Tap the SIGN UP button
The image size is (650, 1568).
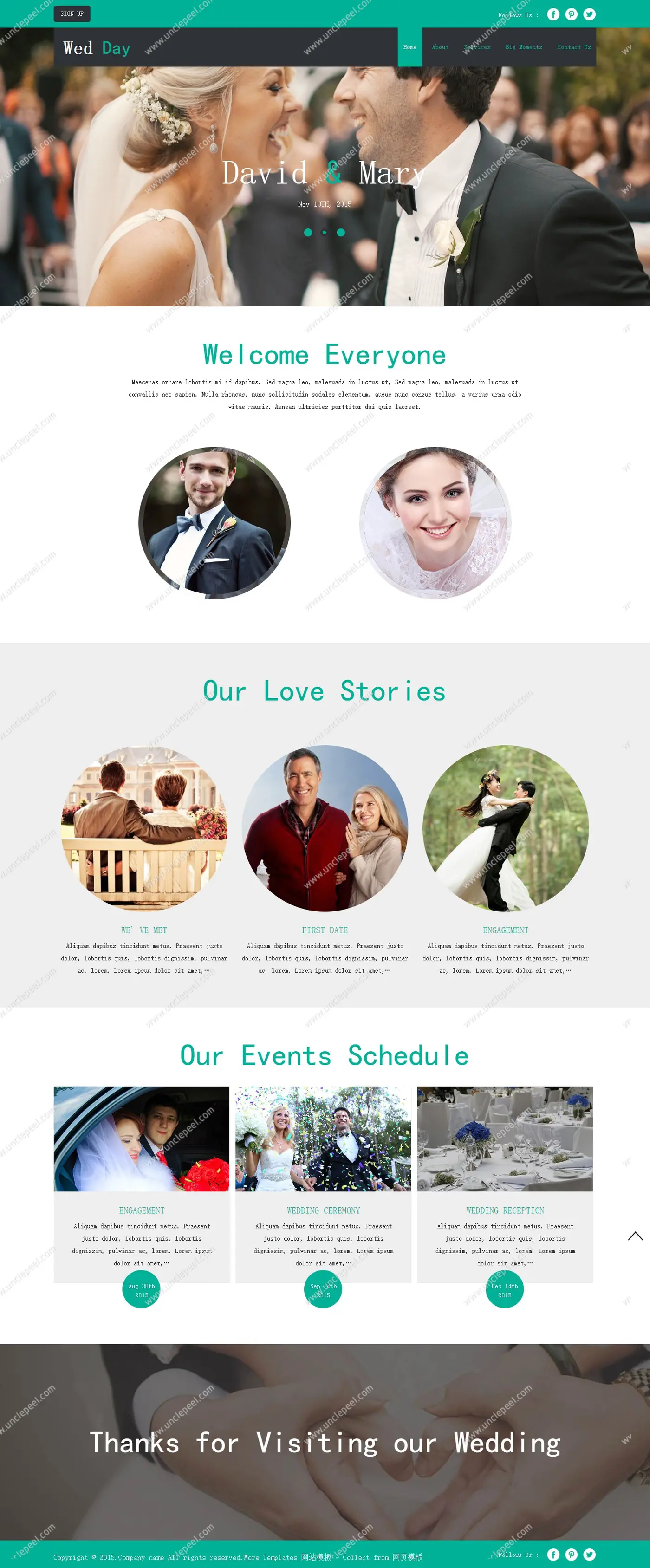pyautogui.click(x=72, y=14)
